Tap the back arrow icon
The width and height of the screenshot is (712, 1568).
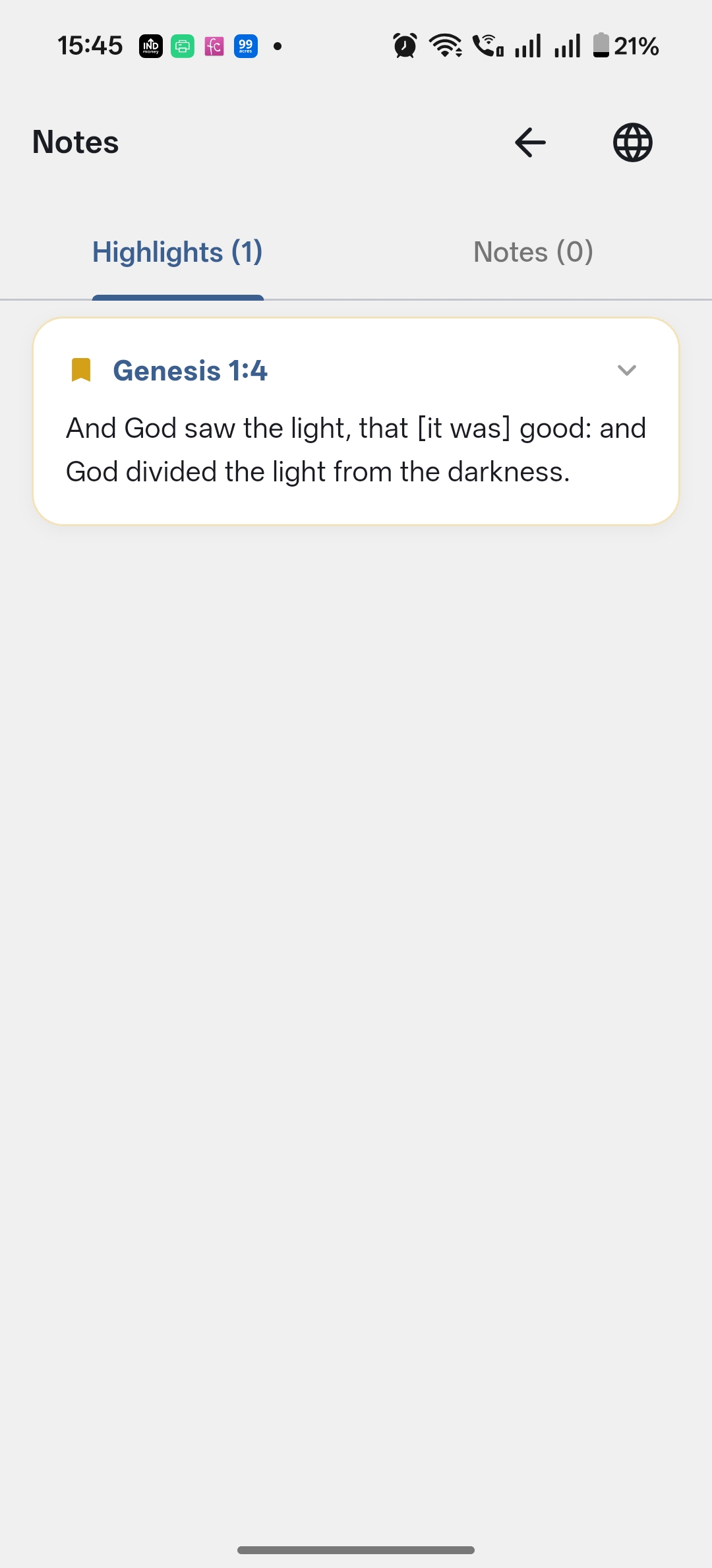(x=529, y=142)
